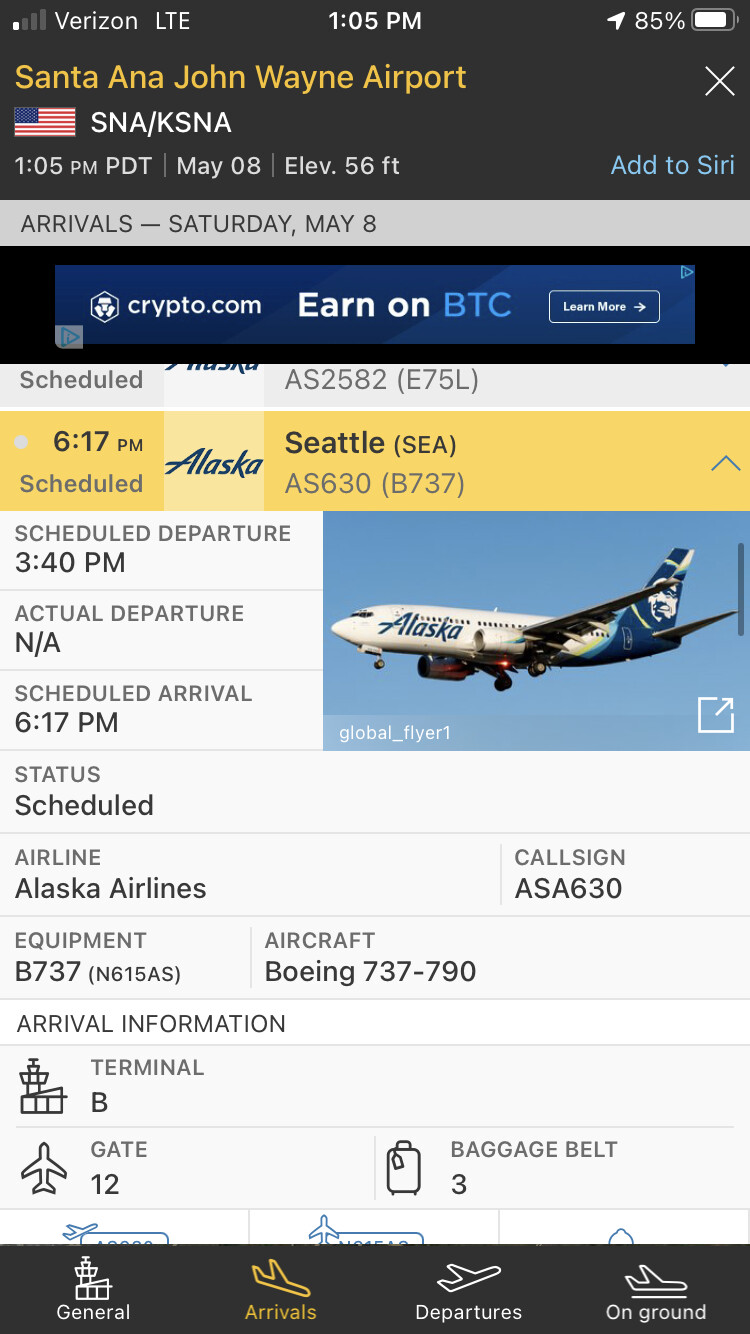This screenshot has width=750, height=1334.
Task: Close the Santa Ana airport panel
Action: tap(719, 81)
